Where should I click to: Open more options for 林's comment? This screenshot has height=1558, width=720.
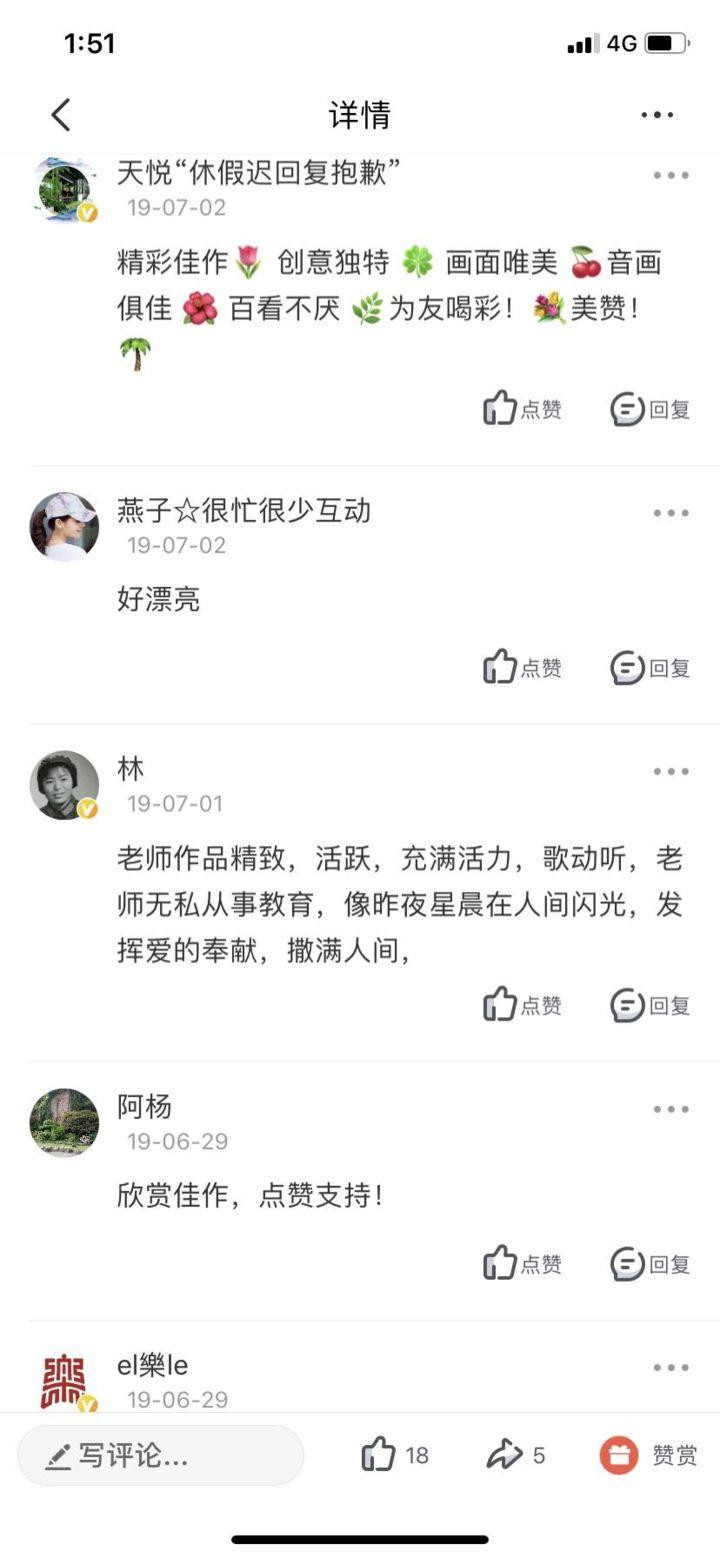point(671,771)
